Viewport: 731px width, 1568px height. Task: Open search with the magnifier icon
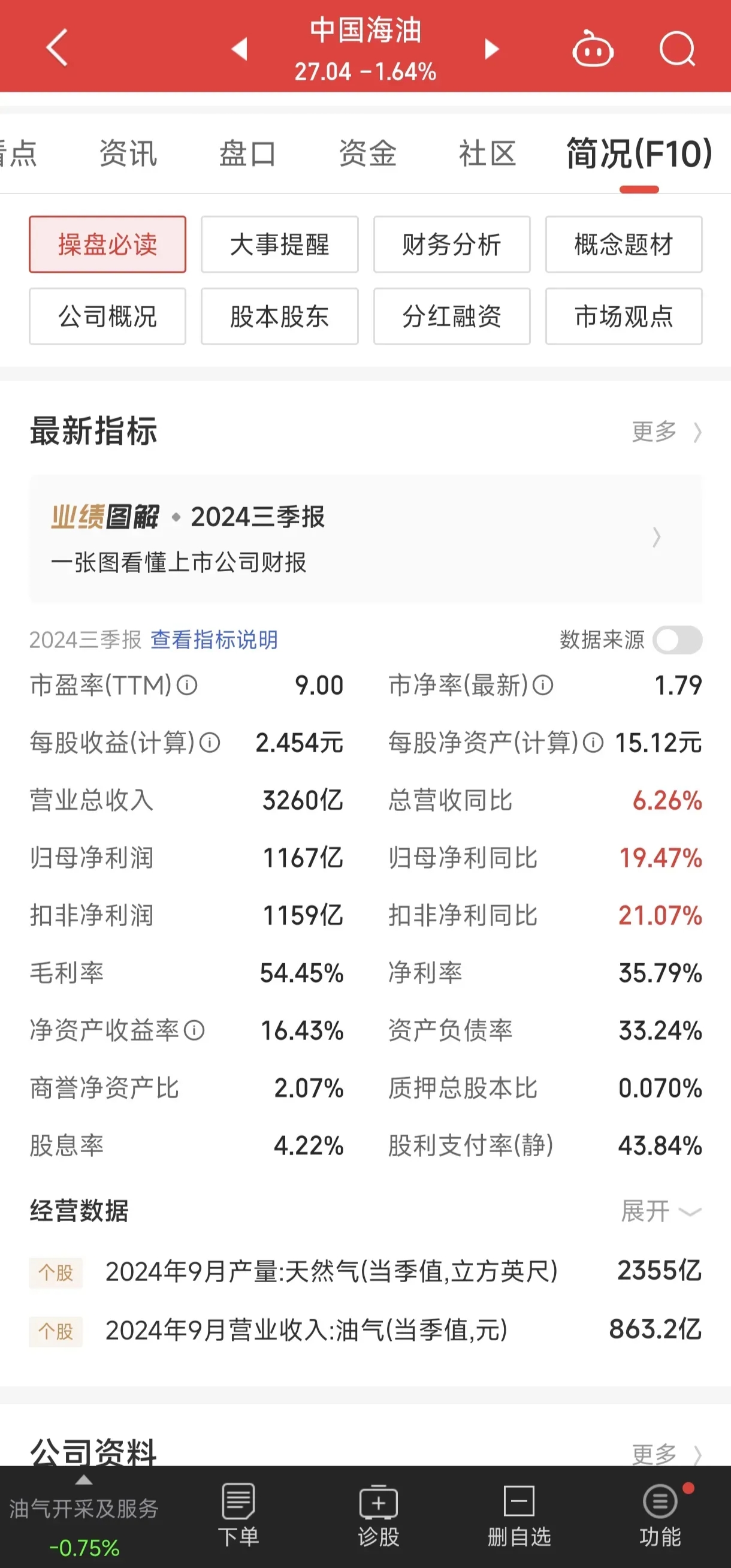[678, 49]
